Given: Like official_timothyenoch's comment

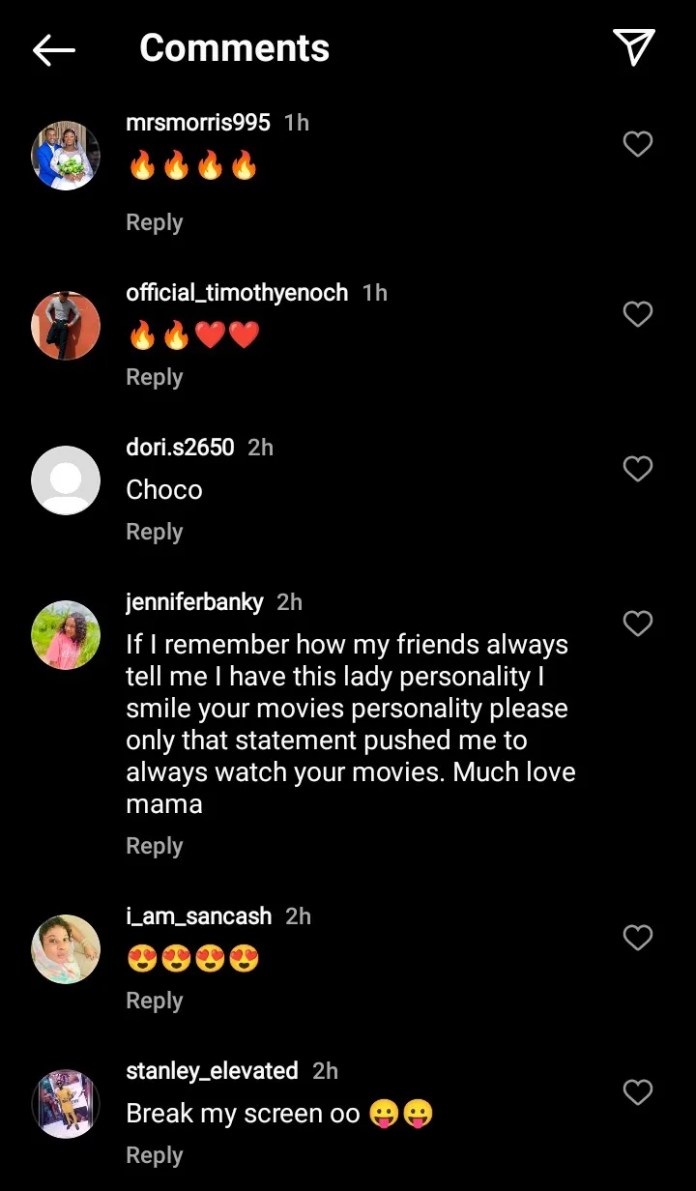Looking at the screenshot, I should coord(638,315).
